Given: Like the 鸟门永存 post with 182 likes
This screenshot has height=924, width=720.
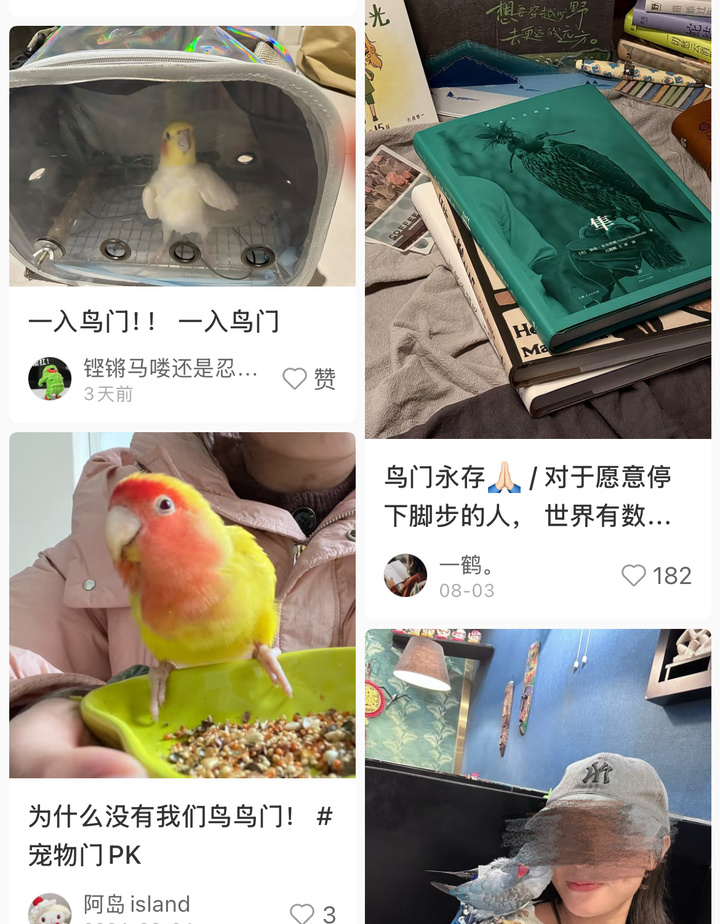Looking at the screenshot, I should click(x=634, y=575).
